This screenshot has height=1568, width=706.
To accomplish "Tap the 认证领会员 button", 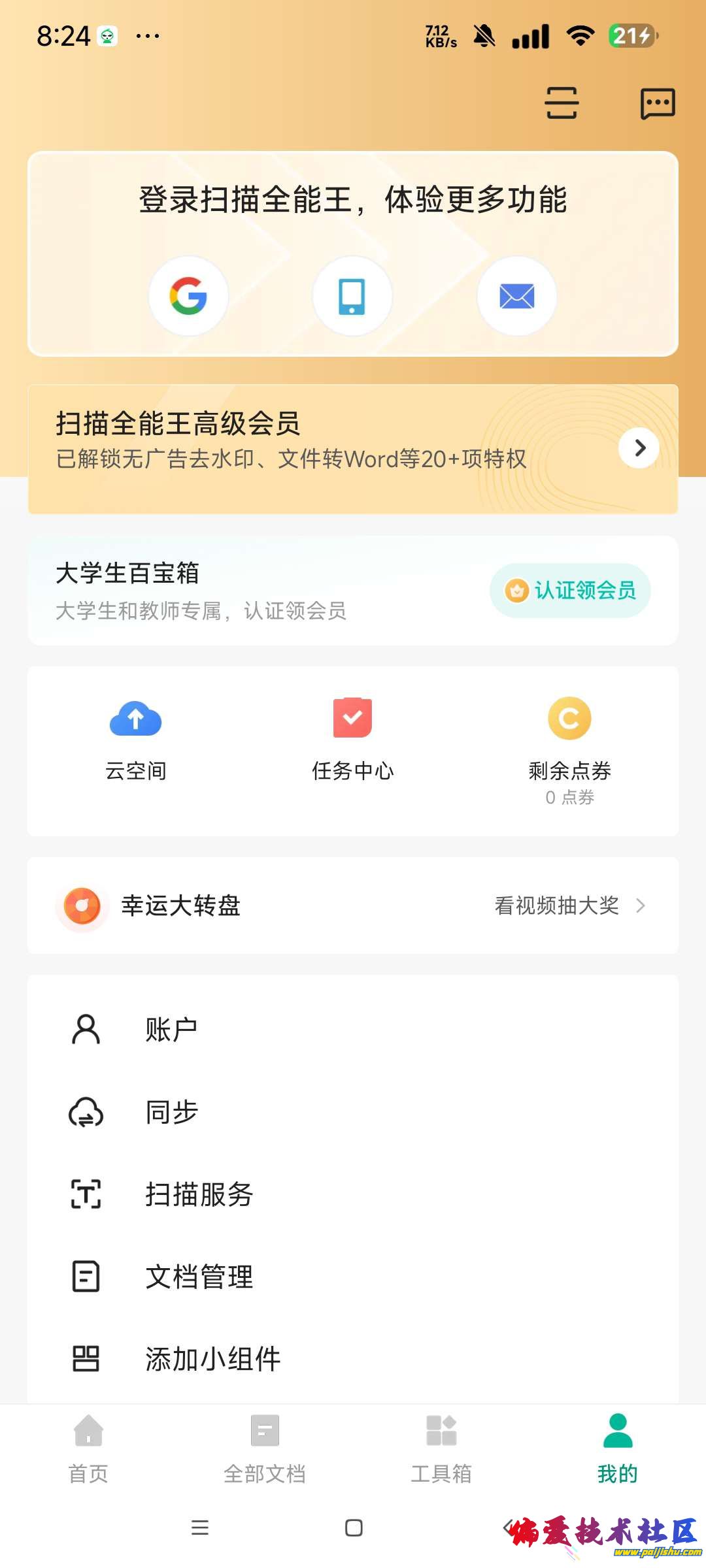I will (570, 591).
